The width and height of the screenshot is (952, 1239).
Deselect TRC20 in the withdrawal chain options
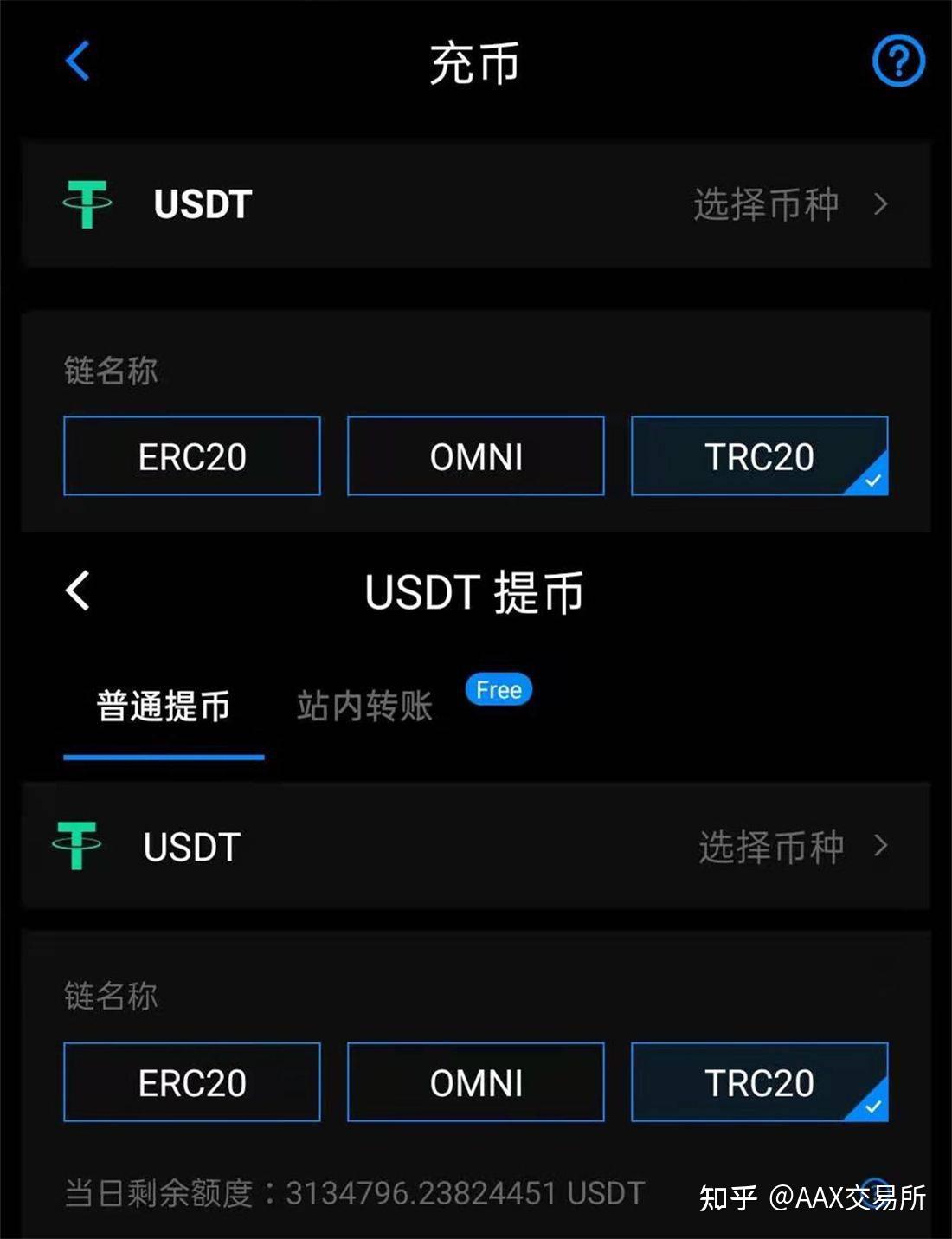(x=760, y=1081)
